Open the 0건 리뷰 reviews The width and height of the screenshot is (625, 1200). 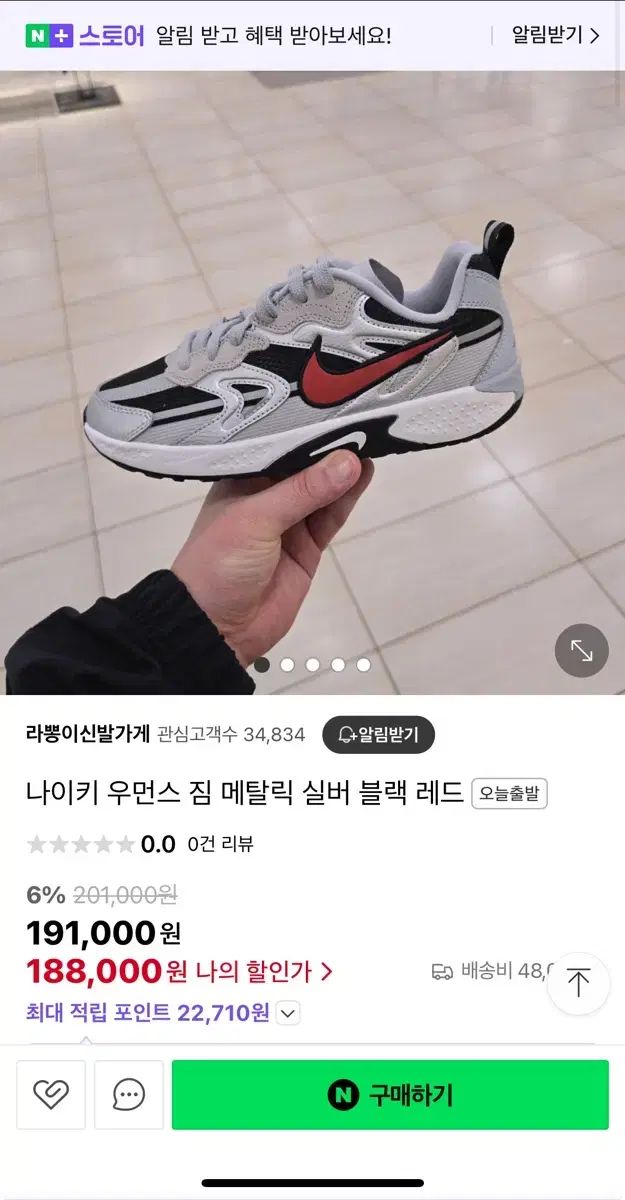(x=220, y=844)
